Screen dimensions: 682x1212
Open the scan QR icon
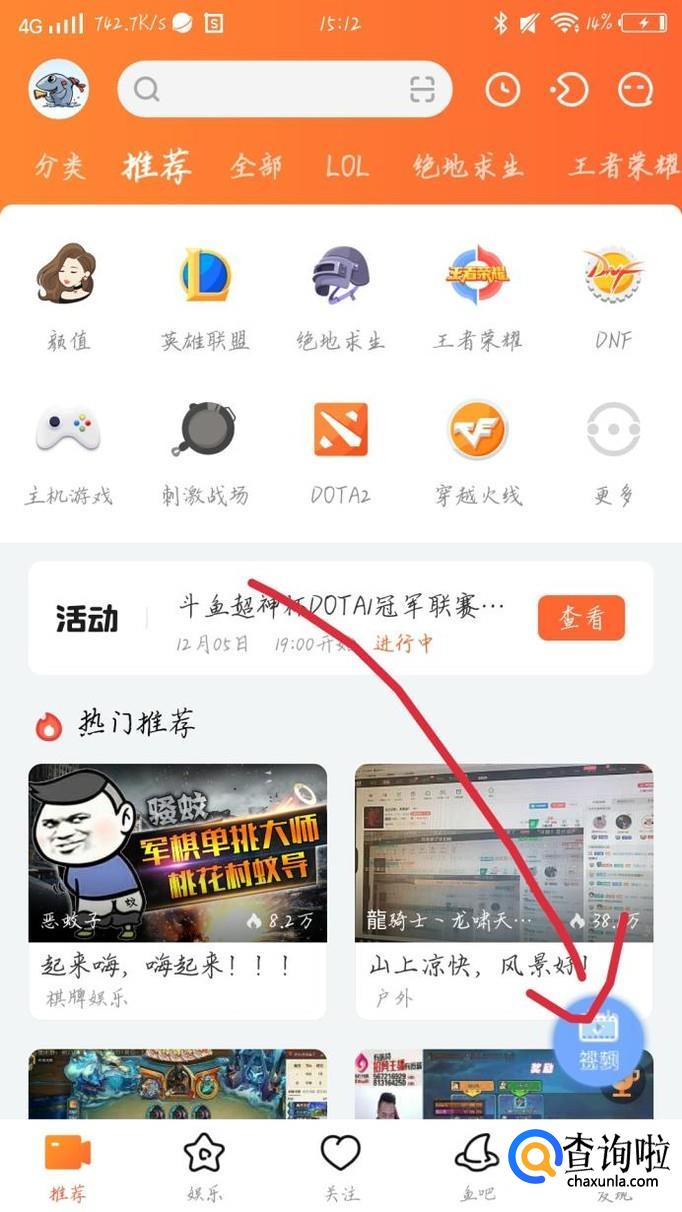point(423,90)
